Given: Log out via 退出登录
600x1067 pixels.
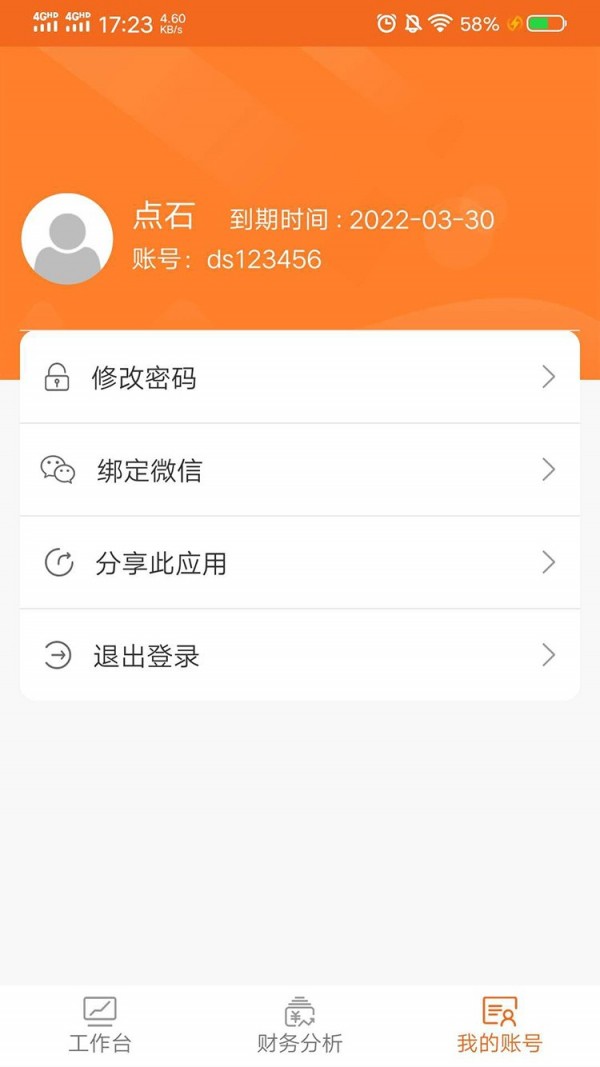Looking at the screenshot, I should [299, 655].
